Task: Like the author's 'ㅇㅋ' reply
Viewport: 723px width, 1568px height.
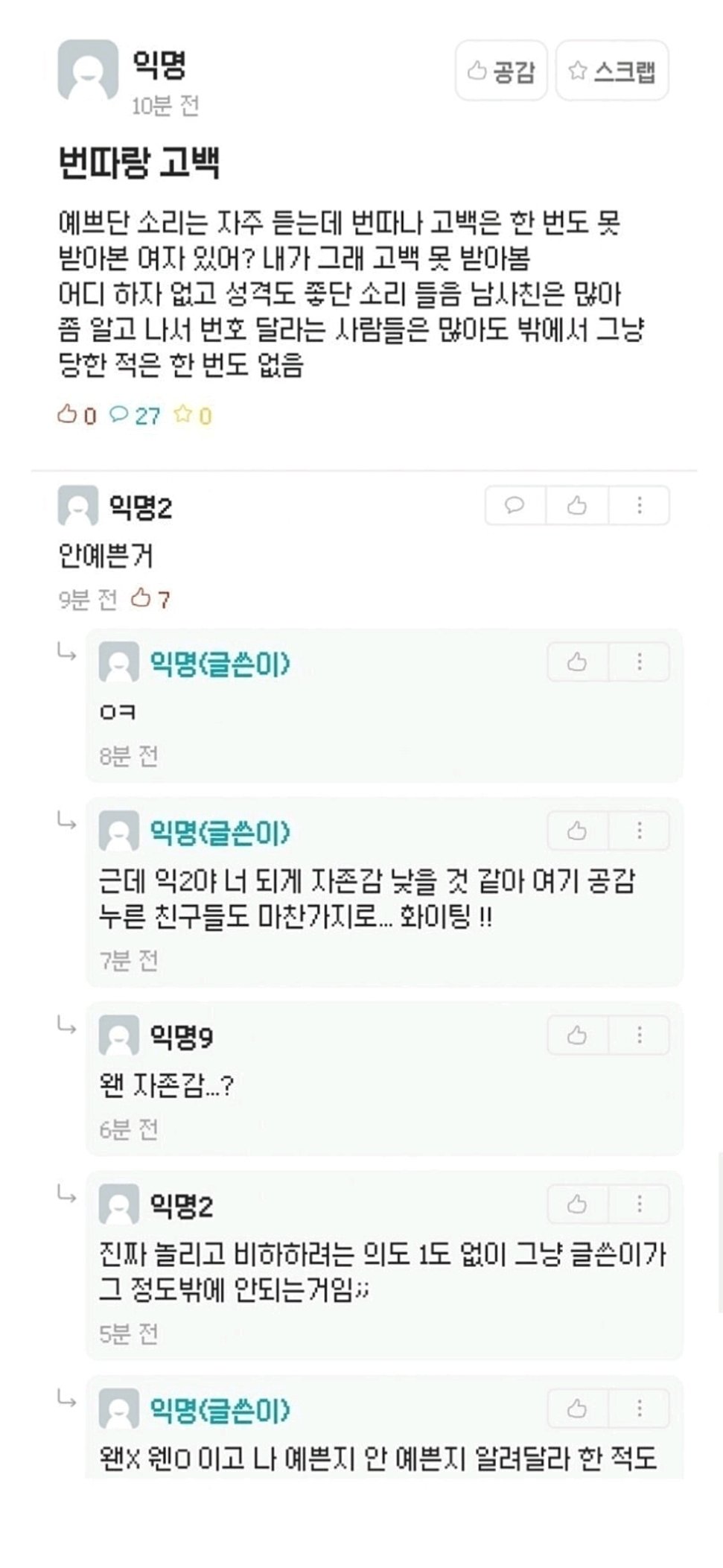Action: click(577, 661)
